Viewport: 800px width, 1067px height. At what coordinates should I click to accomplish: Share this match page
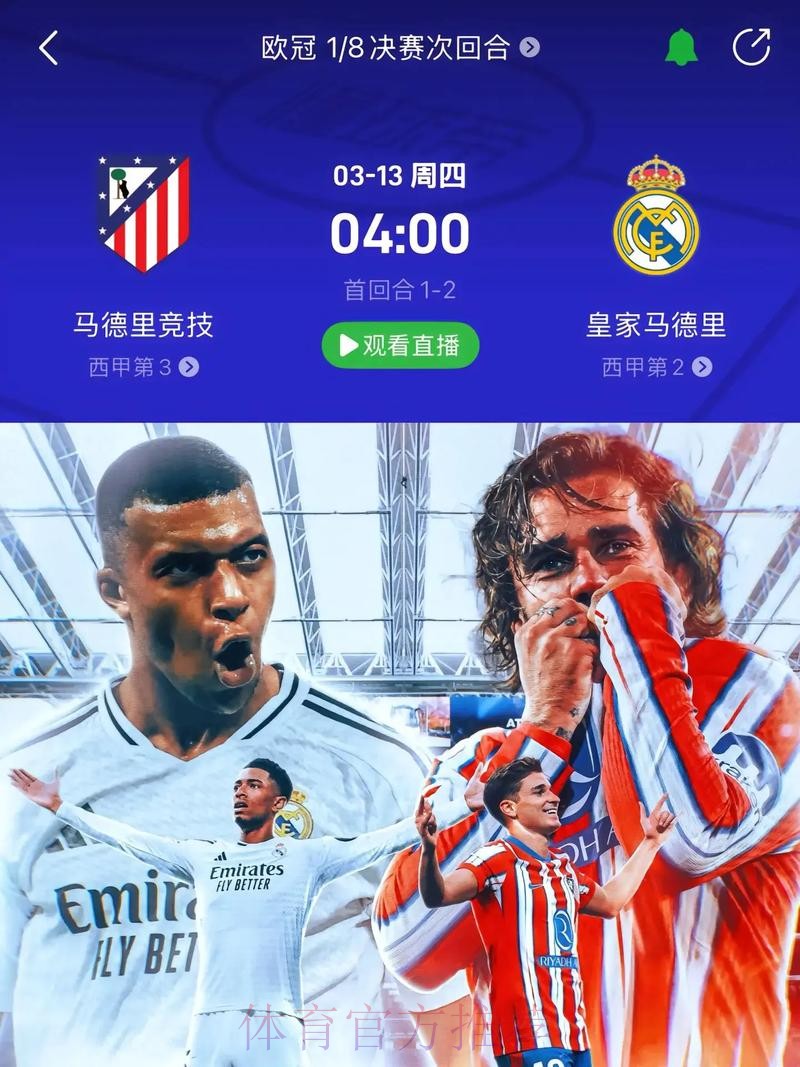(751, 47)
